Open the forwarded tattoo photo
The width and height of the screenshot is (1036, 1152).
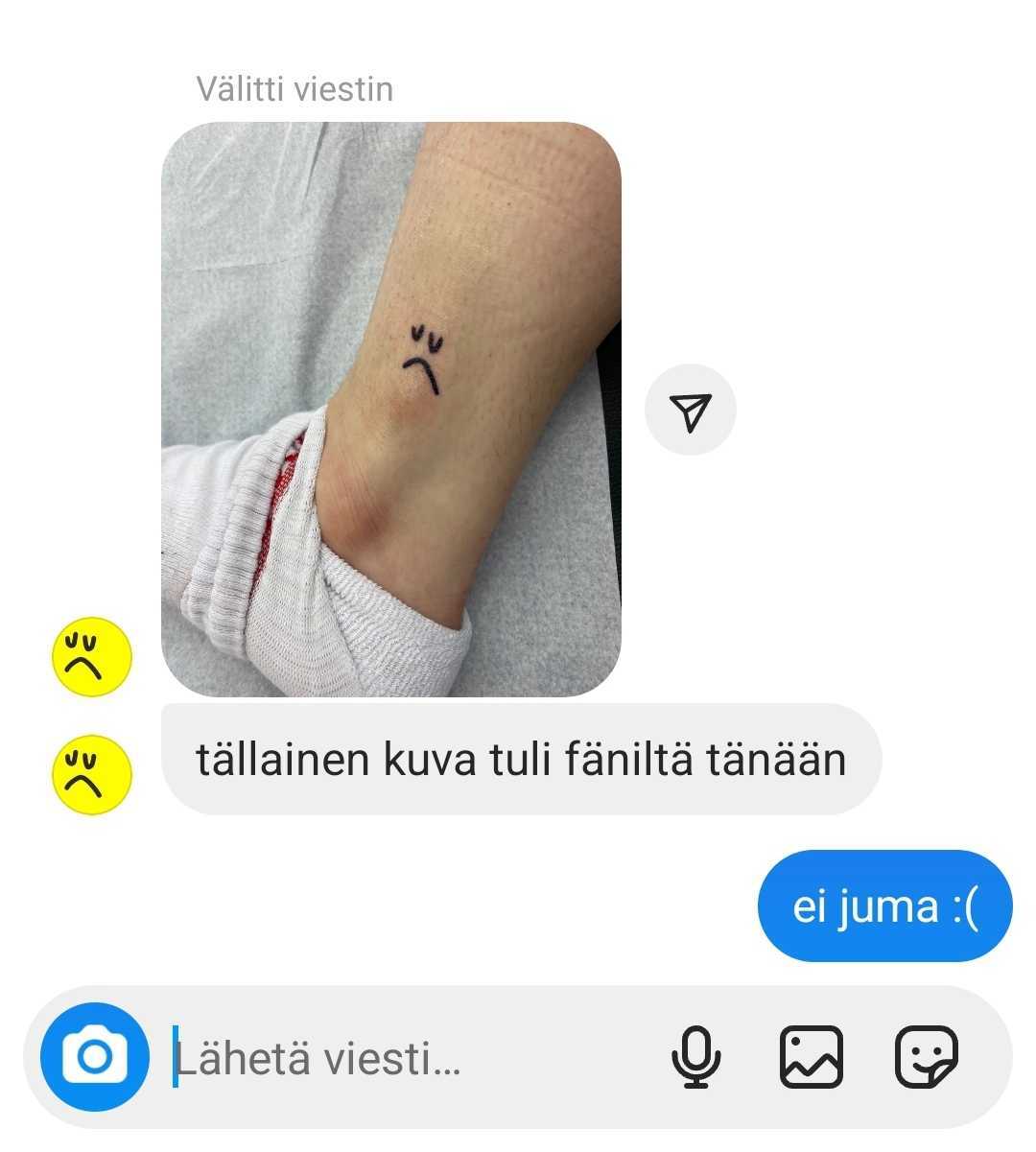(390, 409)
